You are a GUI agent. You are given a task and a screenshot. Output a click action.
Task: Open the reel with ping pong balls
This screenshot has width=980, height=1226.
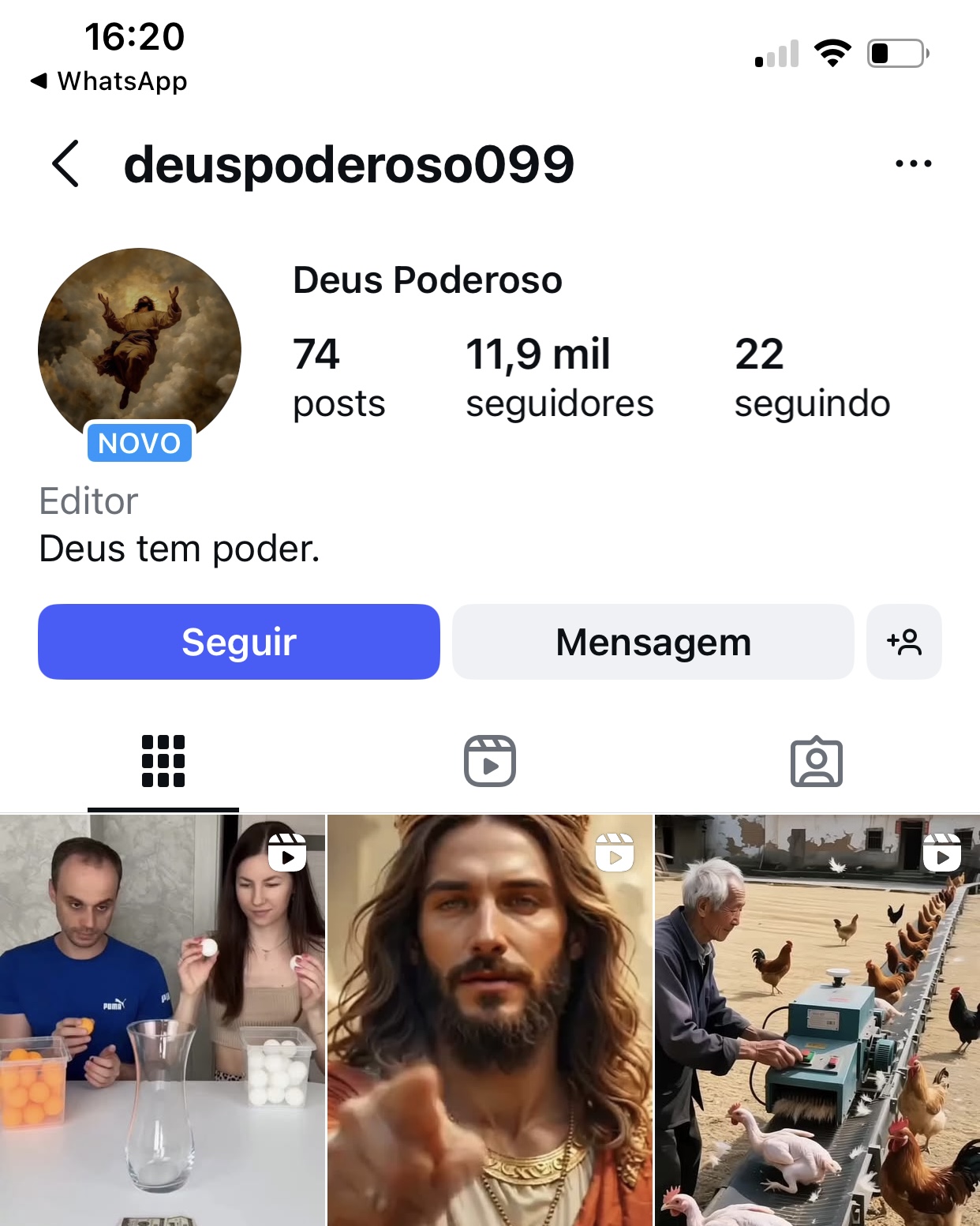point(163,1020)
